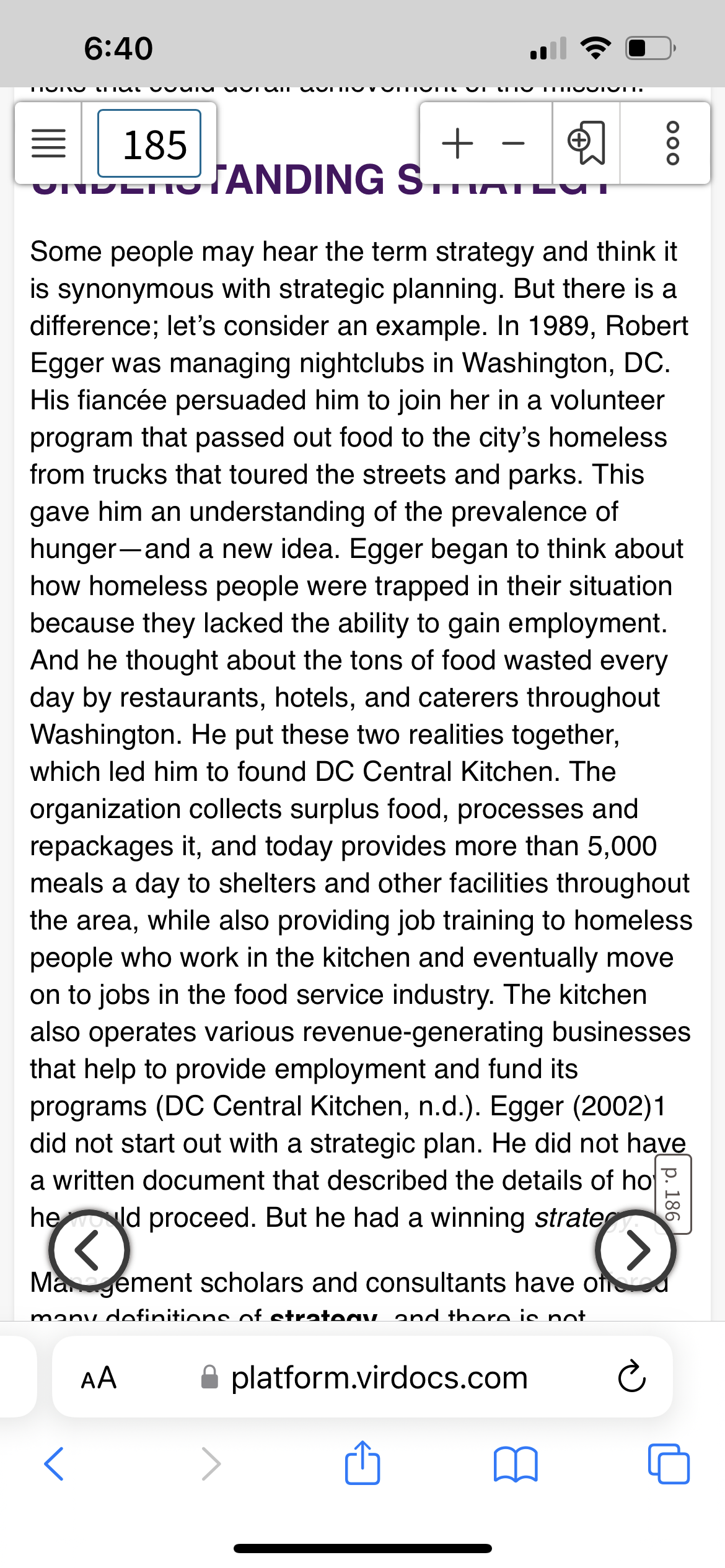Open the table of contents menu

pyautogui.click(x=48, y=144)
